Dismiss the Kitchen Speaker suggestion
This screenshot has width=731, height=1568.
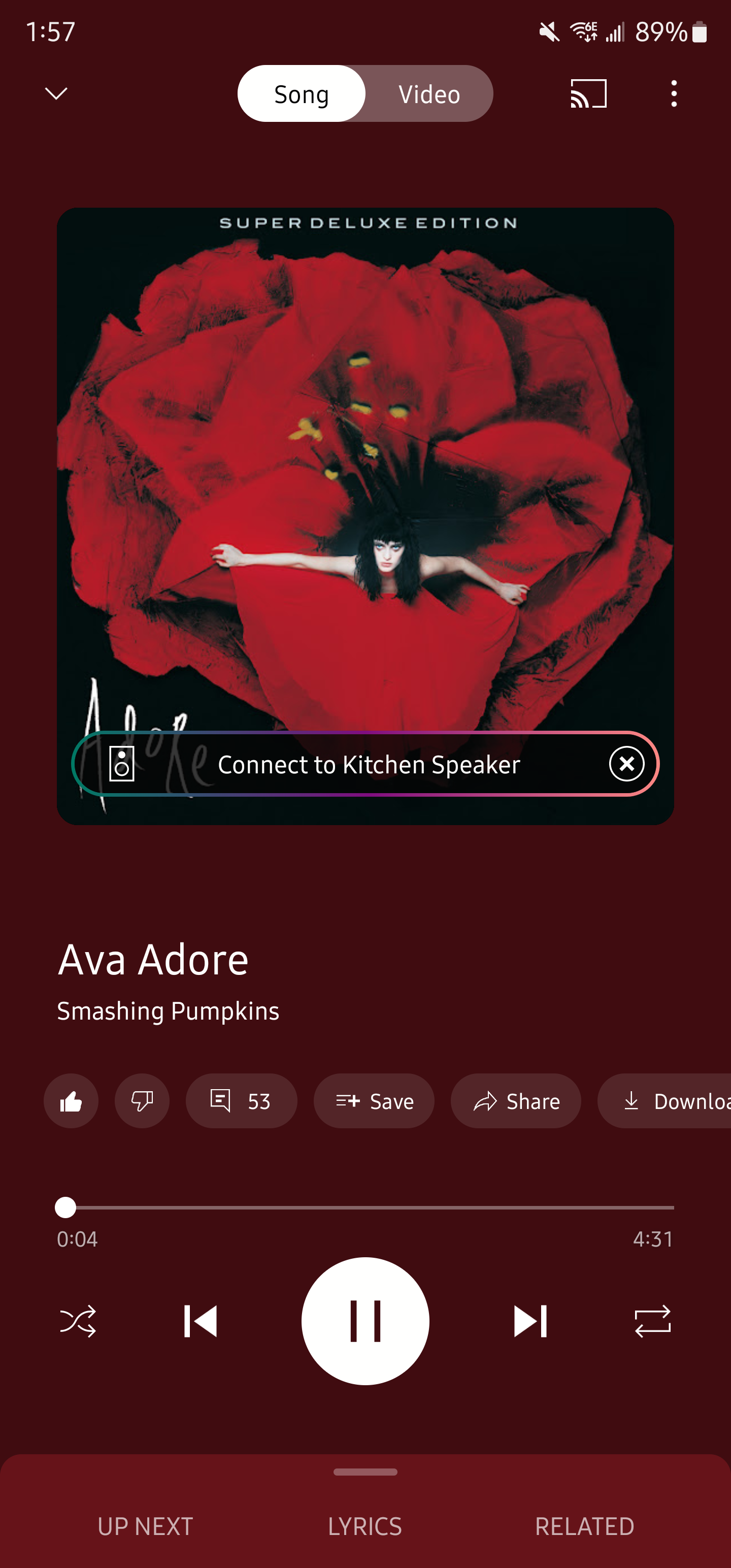(626, 764)
